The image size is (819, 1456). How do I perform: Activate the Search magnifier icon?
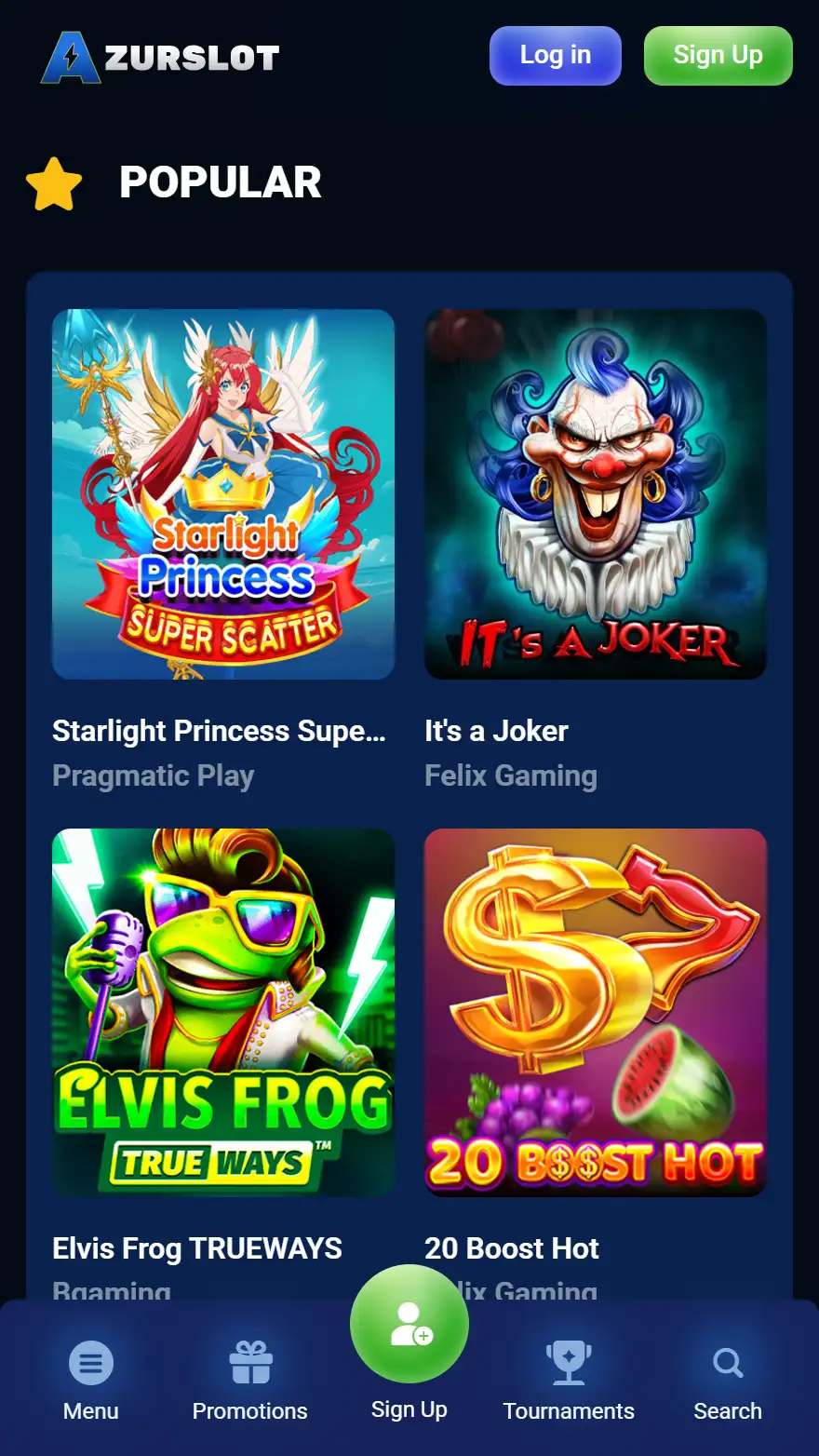coord(727,1362)
